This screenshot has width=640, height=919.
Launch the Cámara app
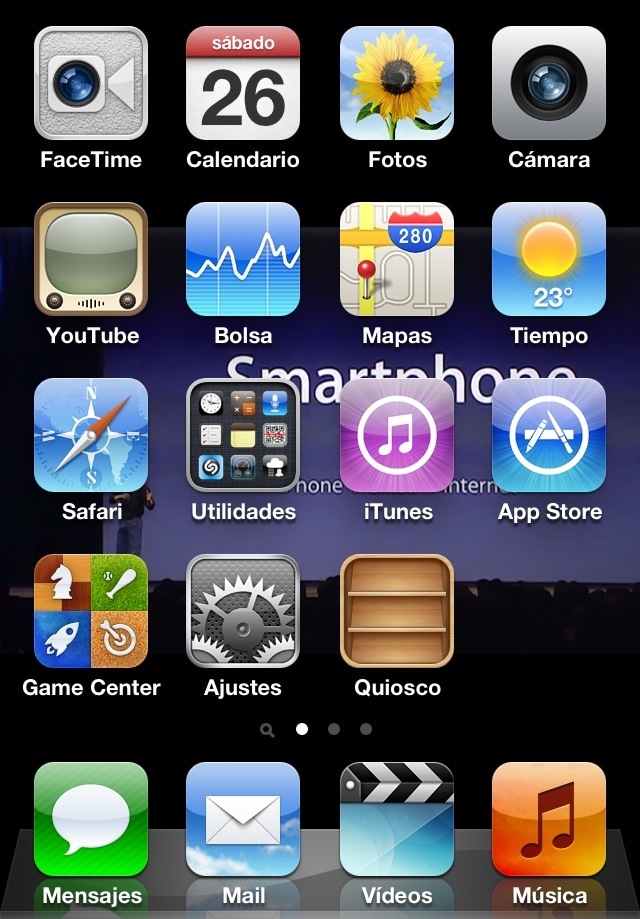pyautogui.click(x=549, y=83)
